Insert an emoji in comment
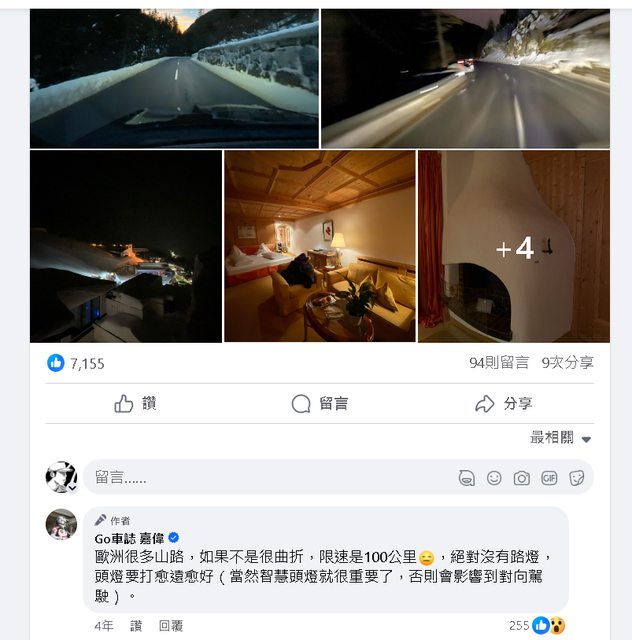 point(494,478)
